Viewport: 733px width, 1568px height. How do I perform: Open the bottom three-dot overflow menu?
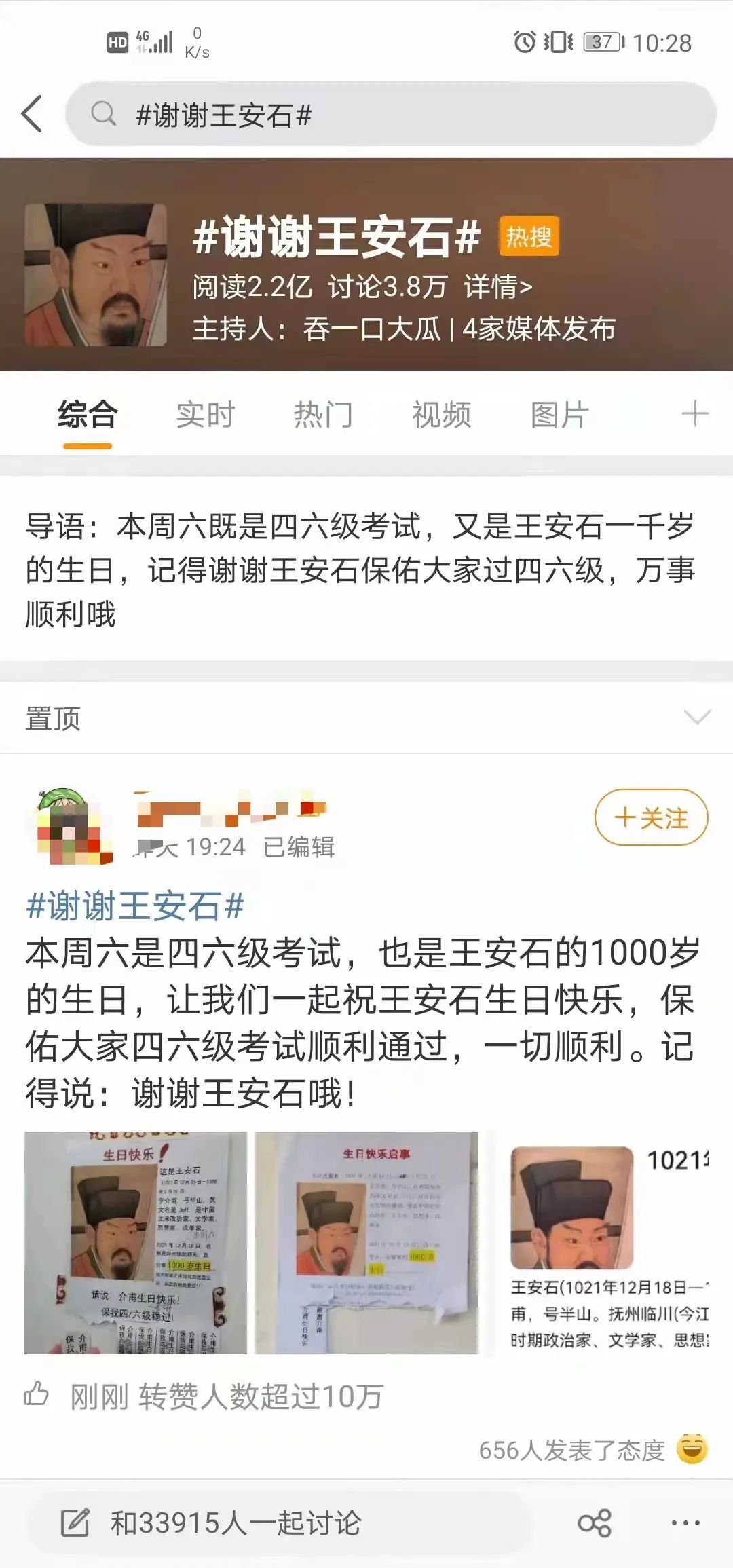point(685,1523)
